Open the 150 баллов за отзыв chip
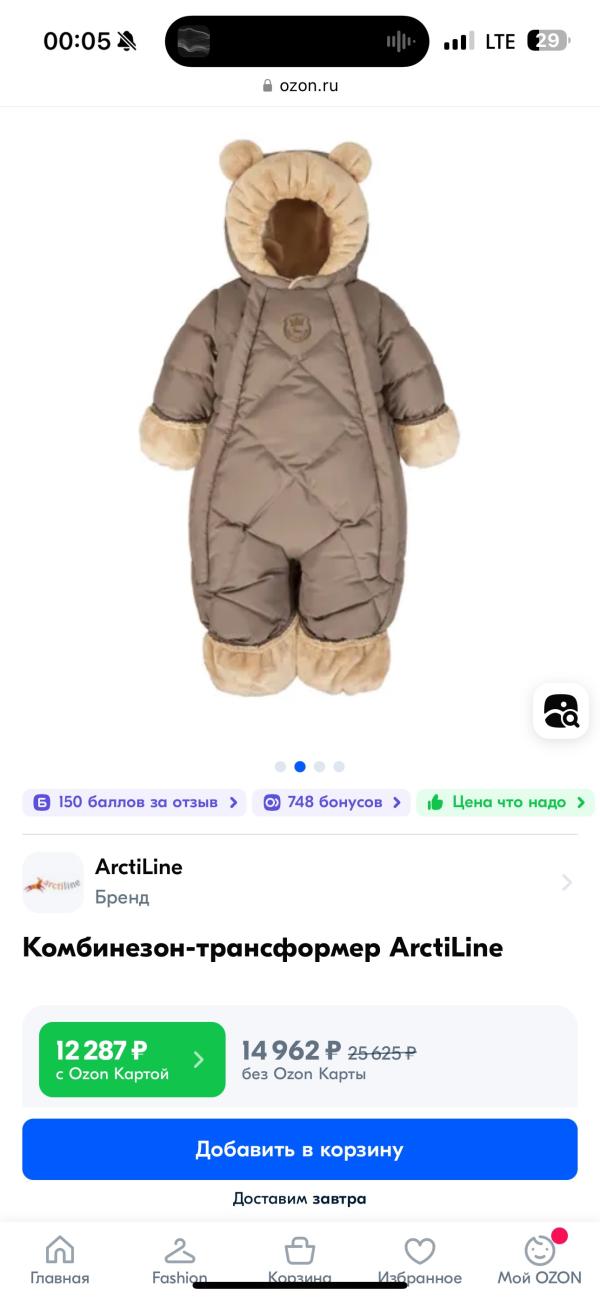600x1300 pixels. pos(134,802)
